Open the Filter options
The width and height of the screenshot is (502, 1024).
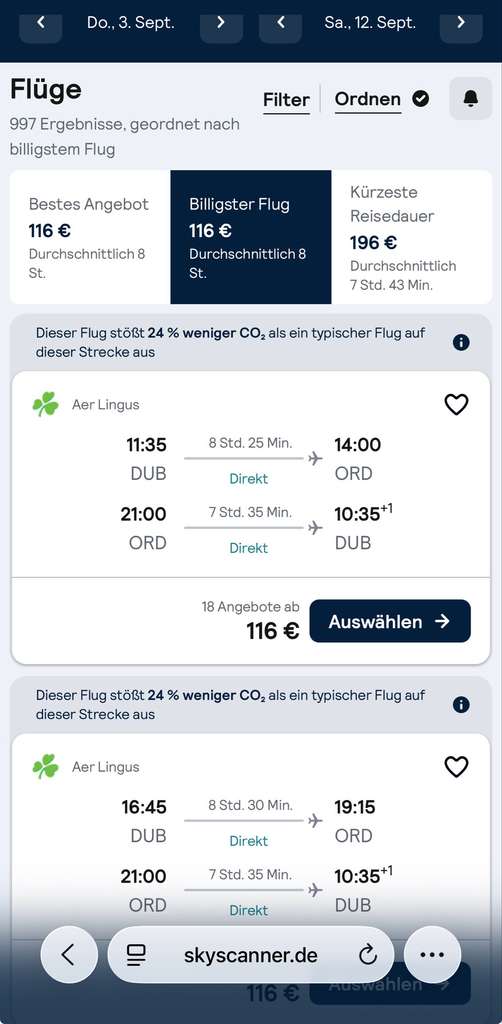[287, 100]
